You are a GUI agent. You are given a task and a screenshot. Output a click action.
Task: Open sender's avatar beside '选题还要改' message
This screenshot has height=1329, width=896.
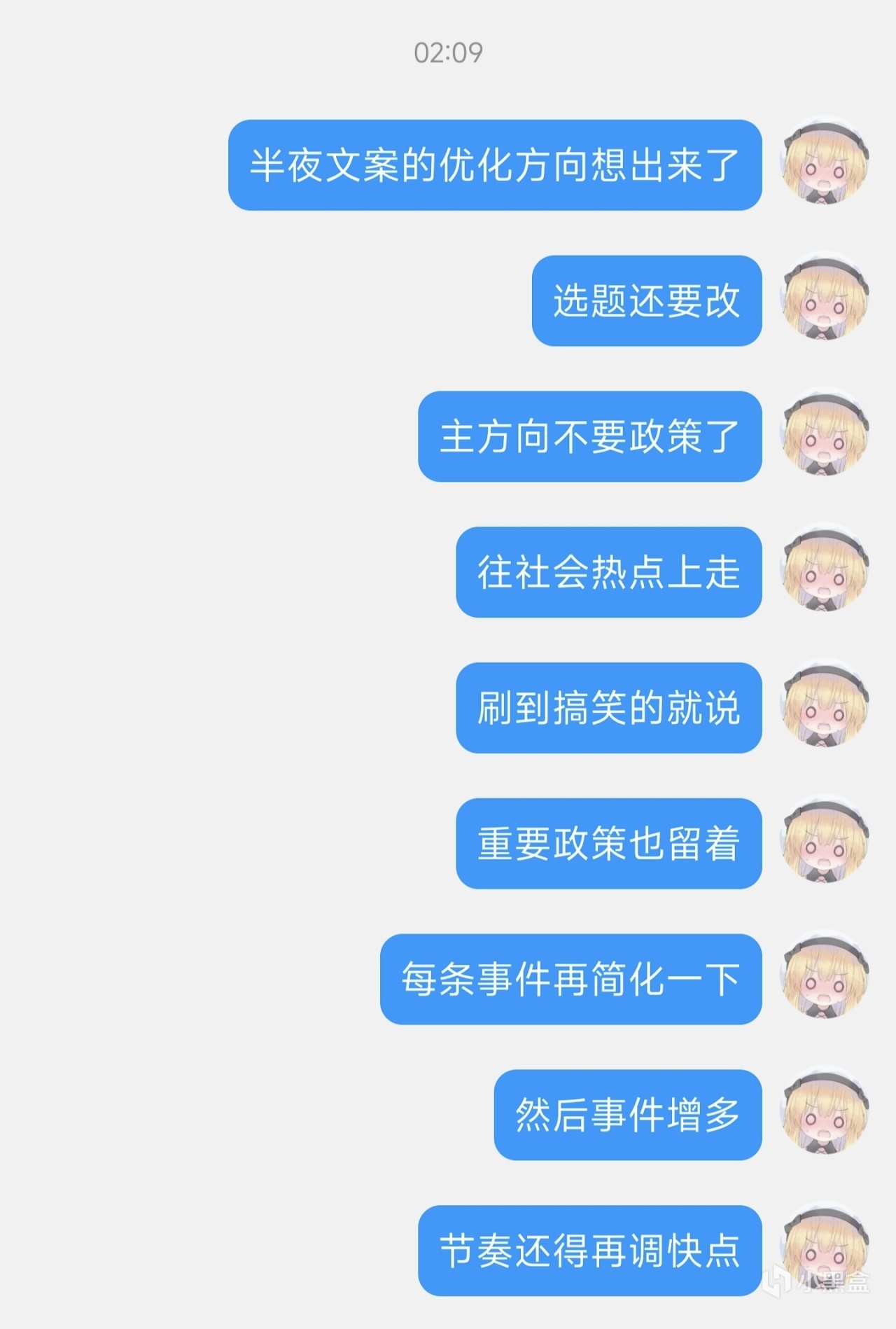point(825,300)
